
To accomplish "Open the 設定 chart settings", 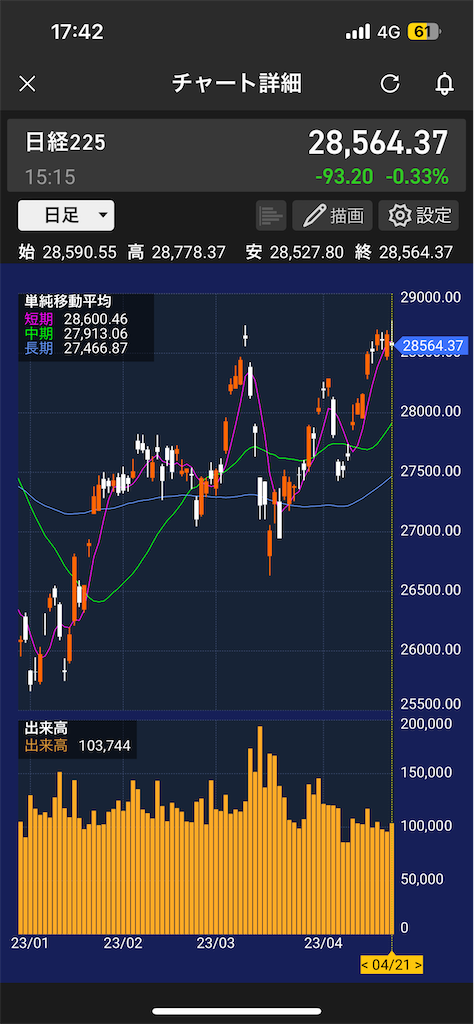I will pos(419,216).
